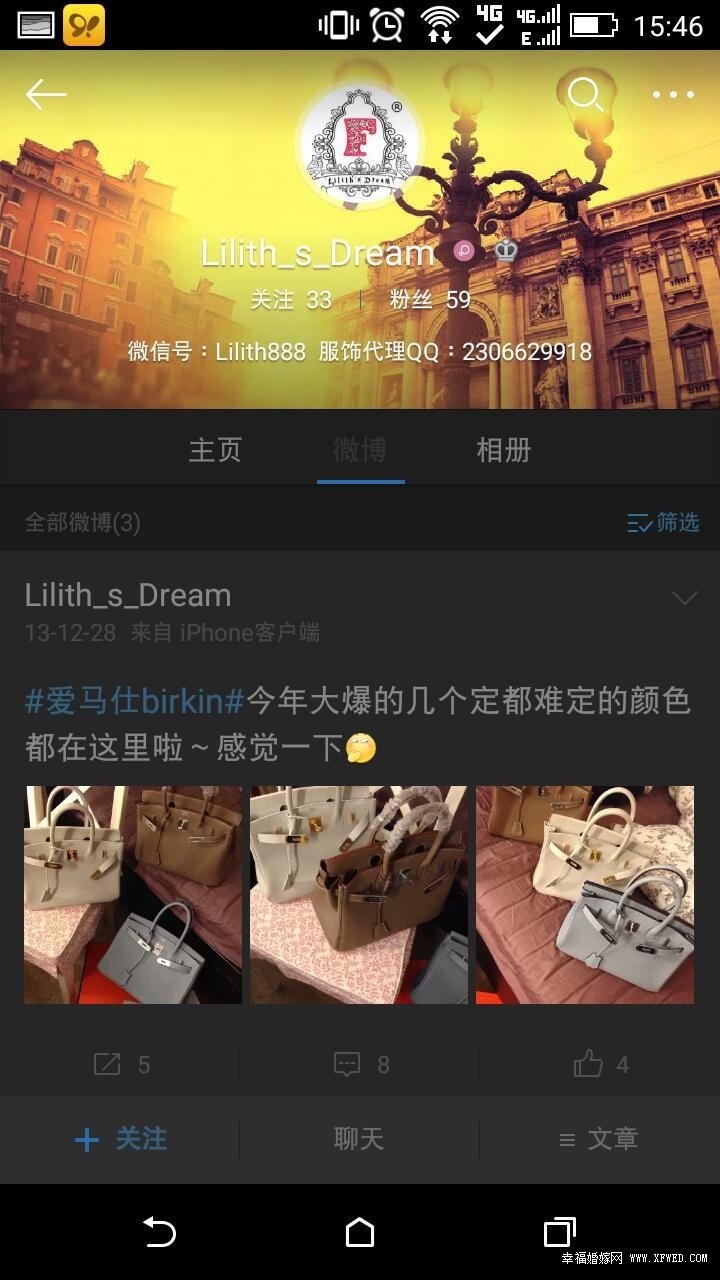Follow this account with +关注
The width and height of the screenshot is (720, 1280).
(x=120, y=1139)
